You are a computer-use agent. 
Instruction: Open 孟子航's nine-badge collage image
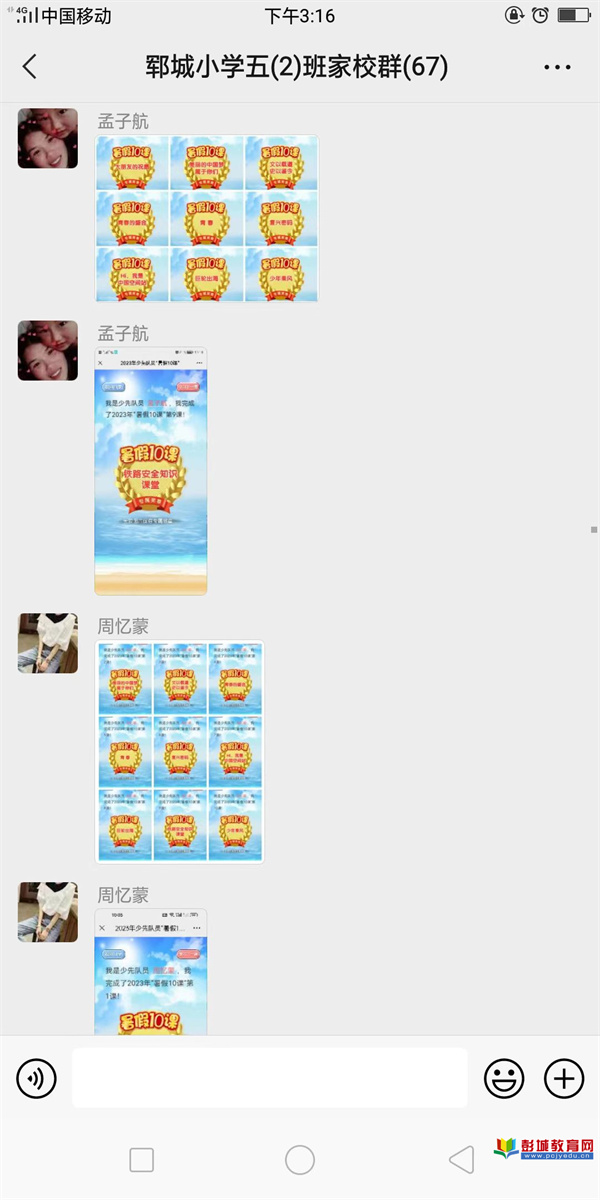[x=207, y=219]
